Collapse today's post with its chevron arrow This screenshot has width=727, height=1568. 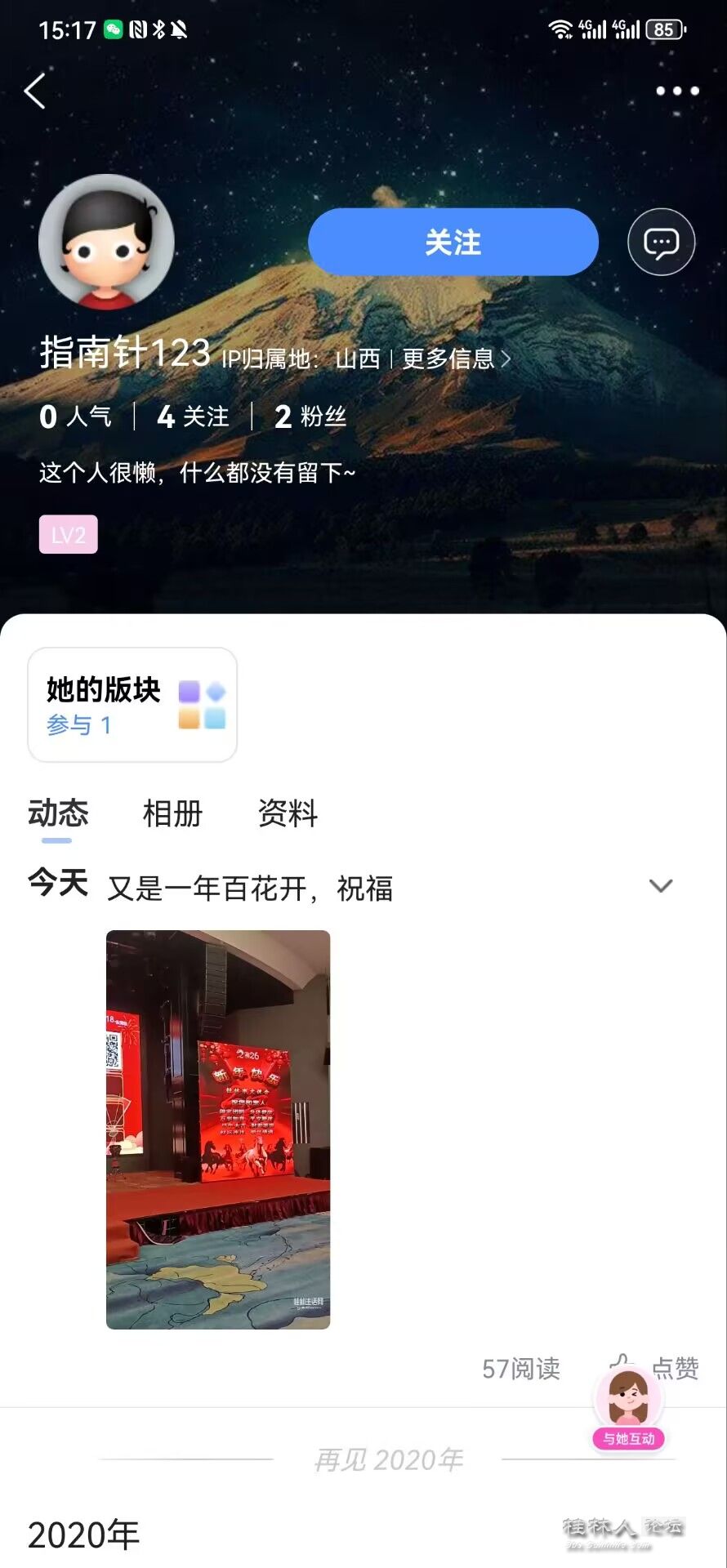point(661,885)
